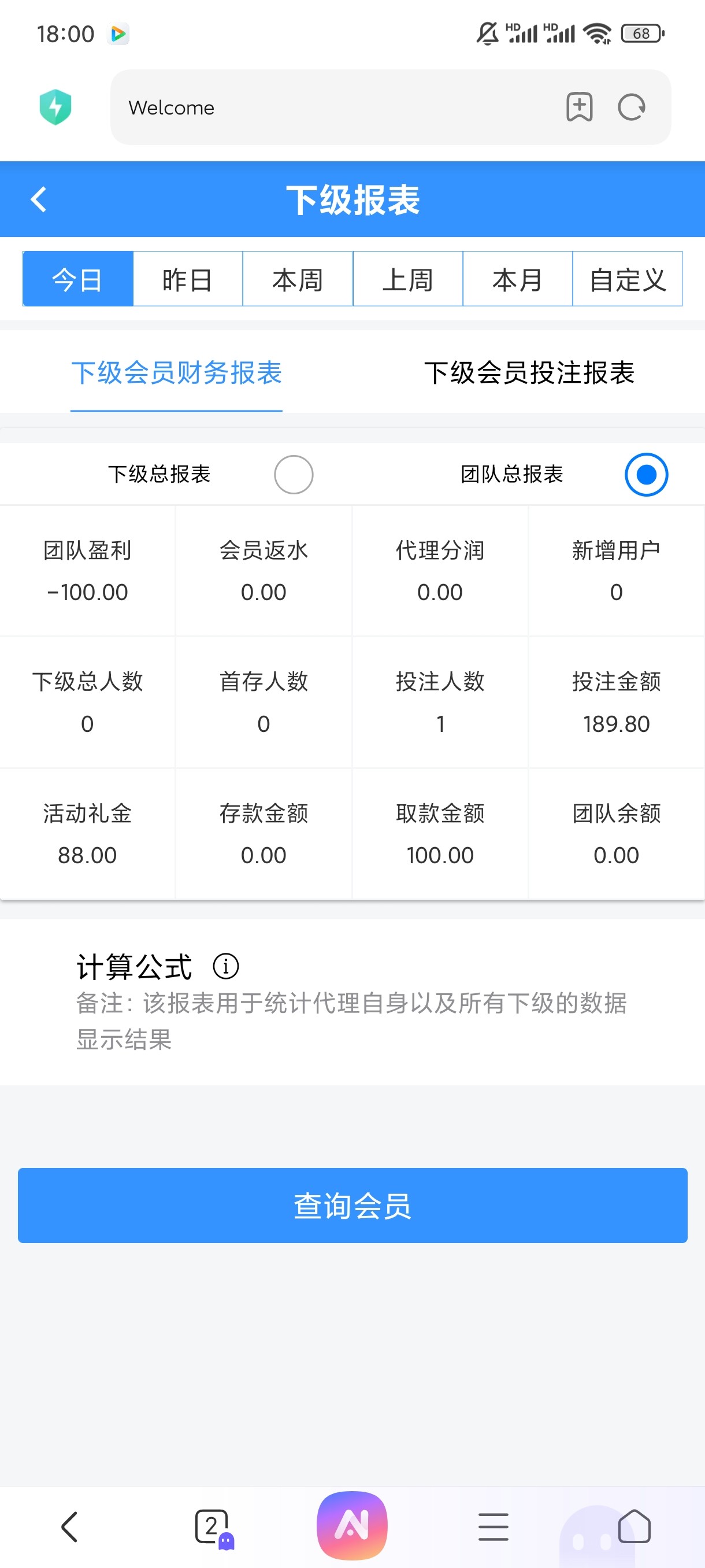Select the 今日 date filter

click(78, 280)
